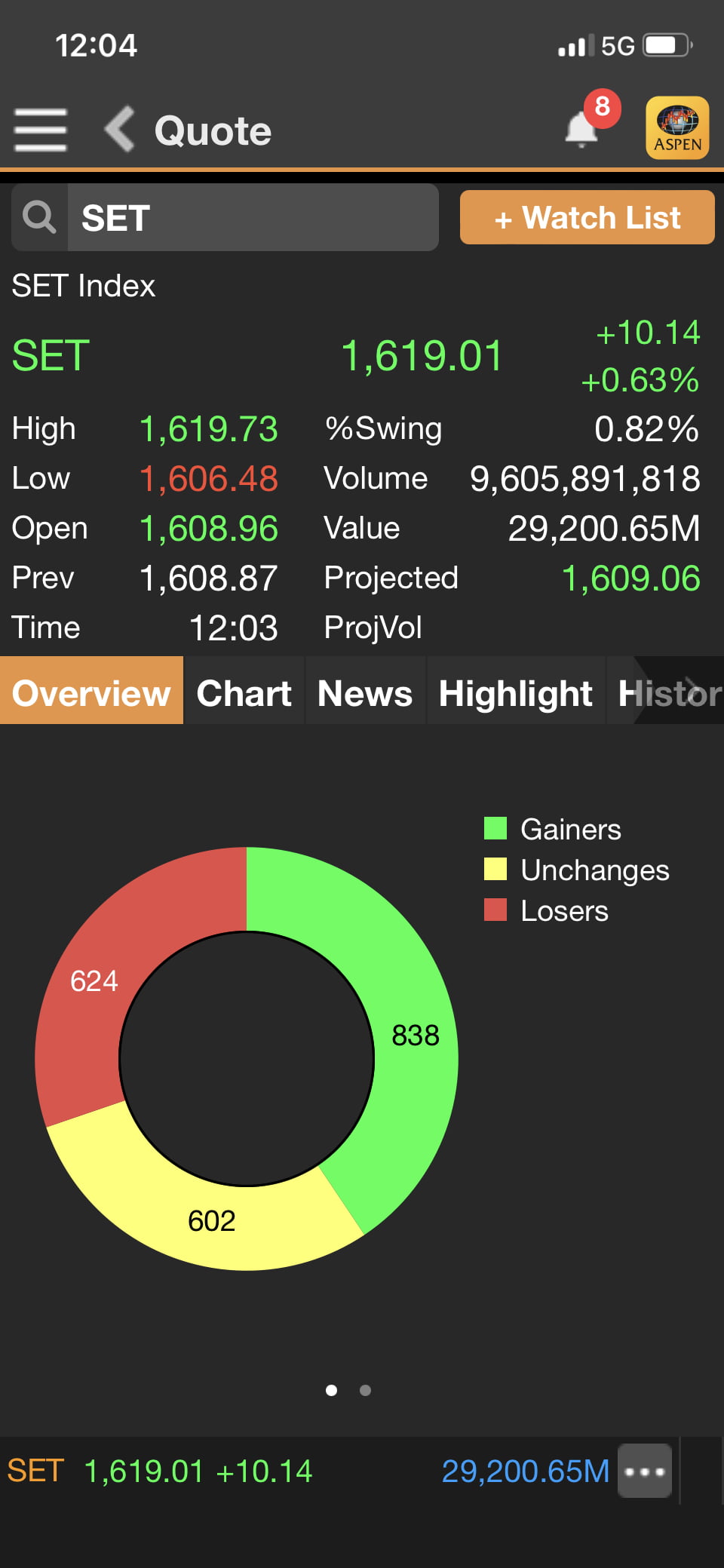The image size is (724, 1568).
Task: Open the Highlight tab
Action: (515, 692)
